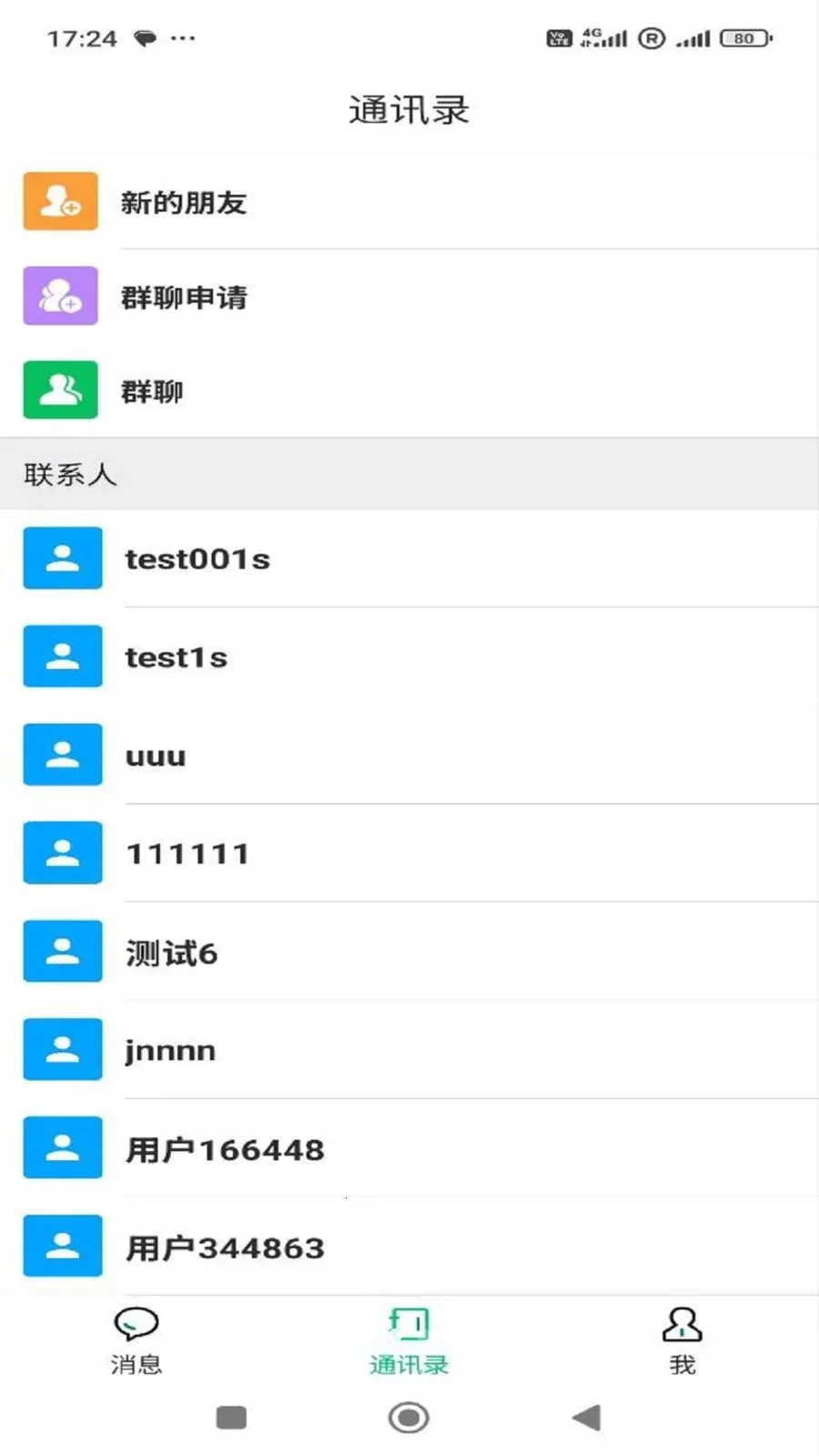Click the avatar icon next to test001s
819x1456 pixels.
tap(62, 559)
